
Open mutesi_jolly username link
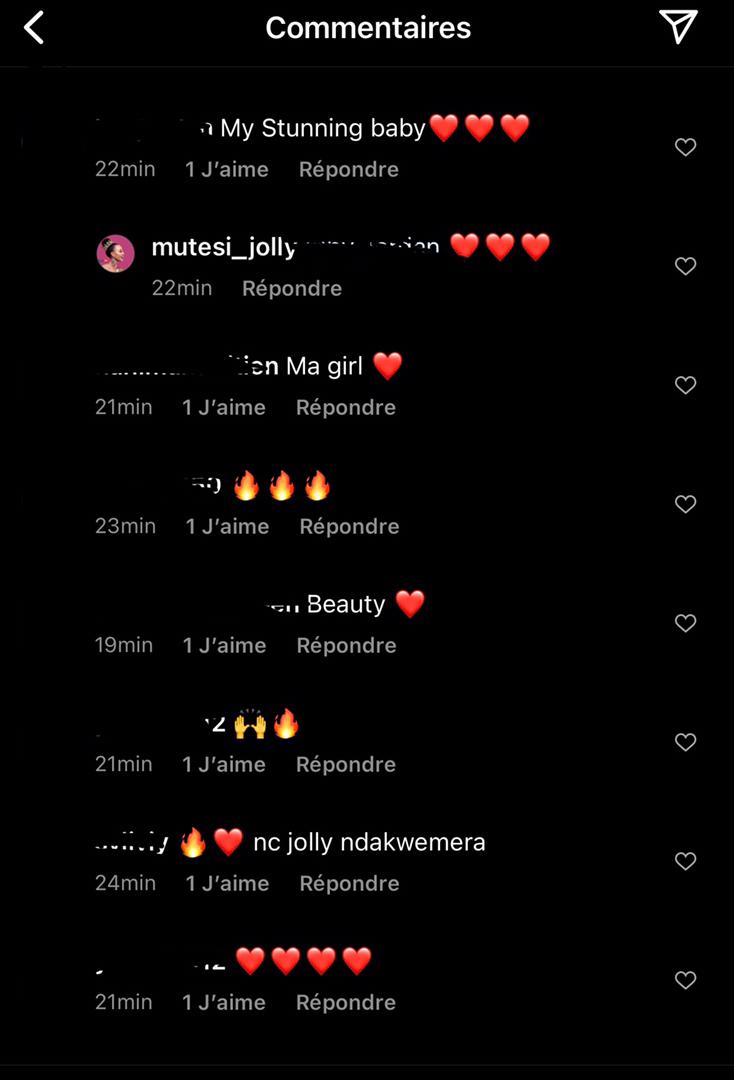(x=223, y=247)
